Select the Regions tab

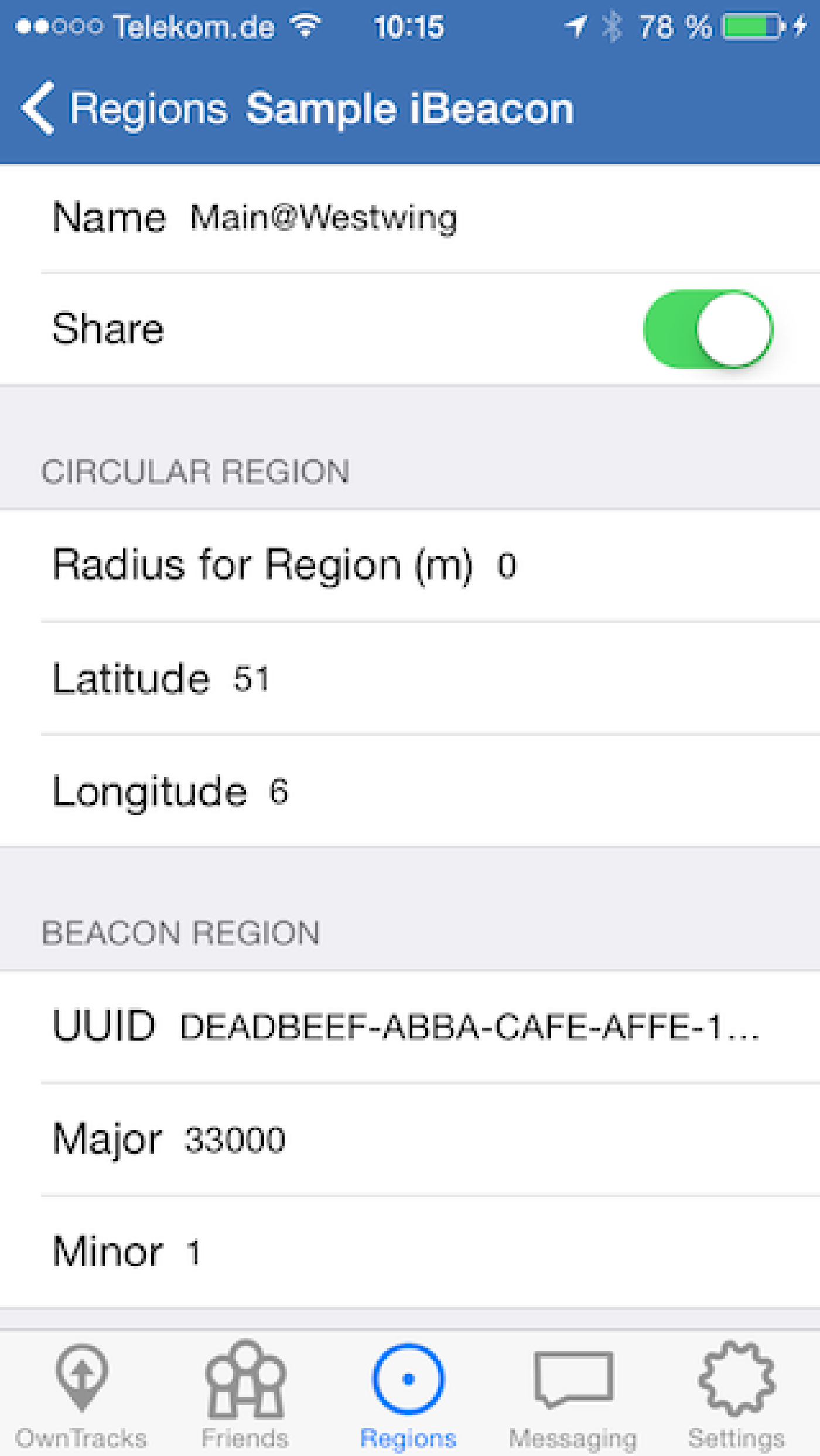click(409, 1396)
